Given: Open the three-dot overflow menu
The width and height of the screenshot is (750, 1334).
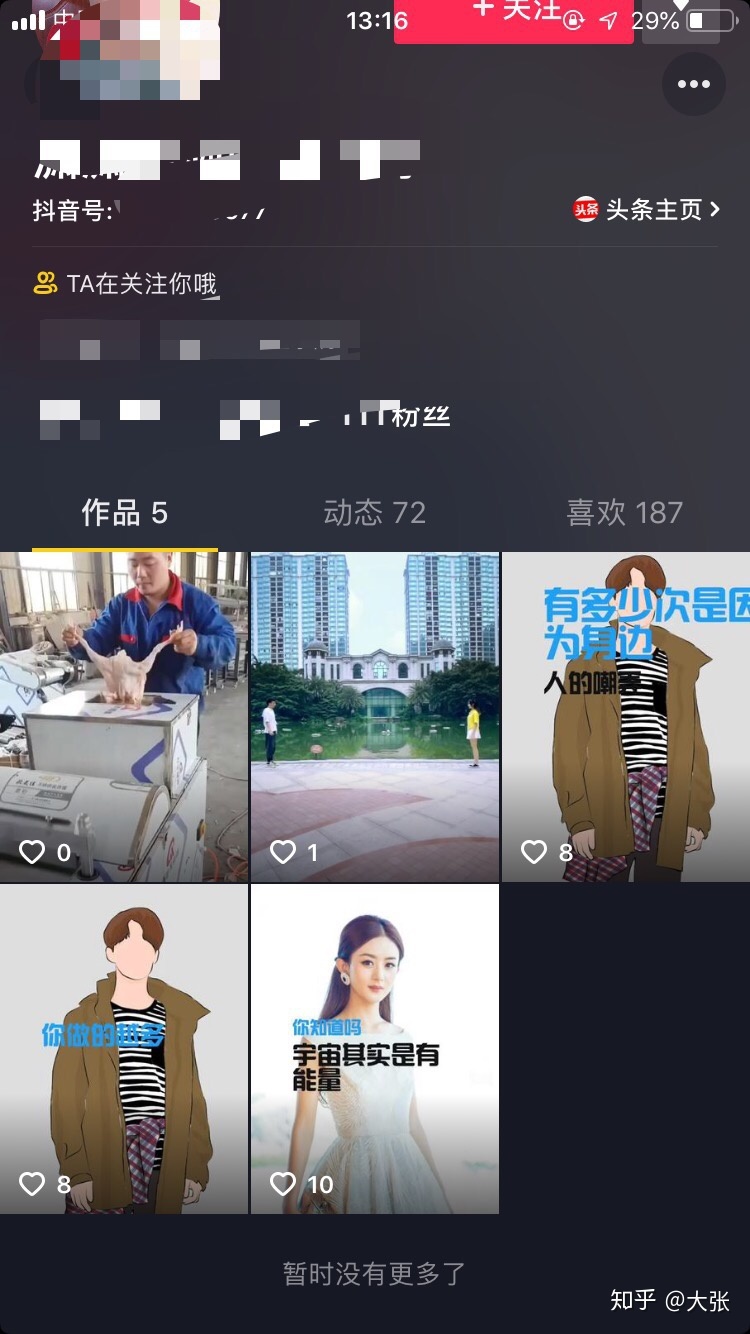Looking at the screenshot, I should (x=694, y=84).
